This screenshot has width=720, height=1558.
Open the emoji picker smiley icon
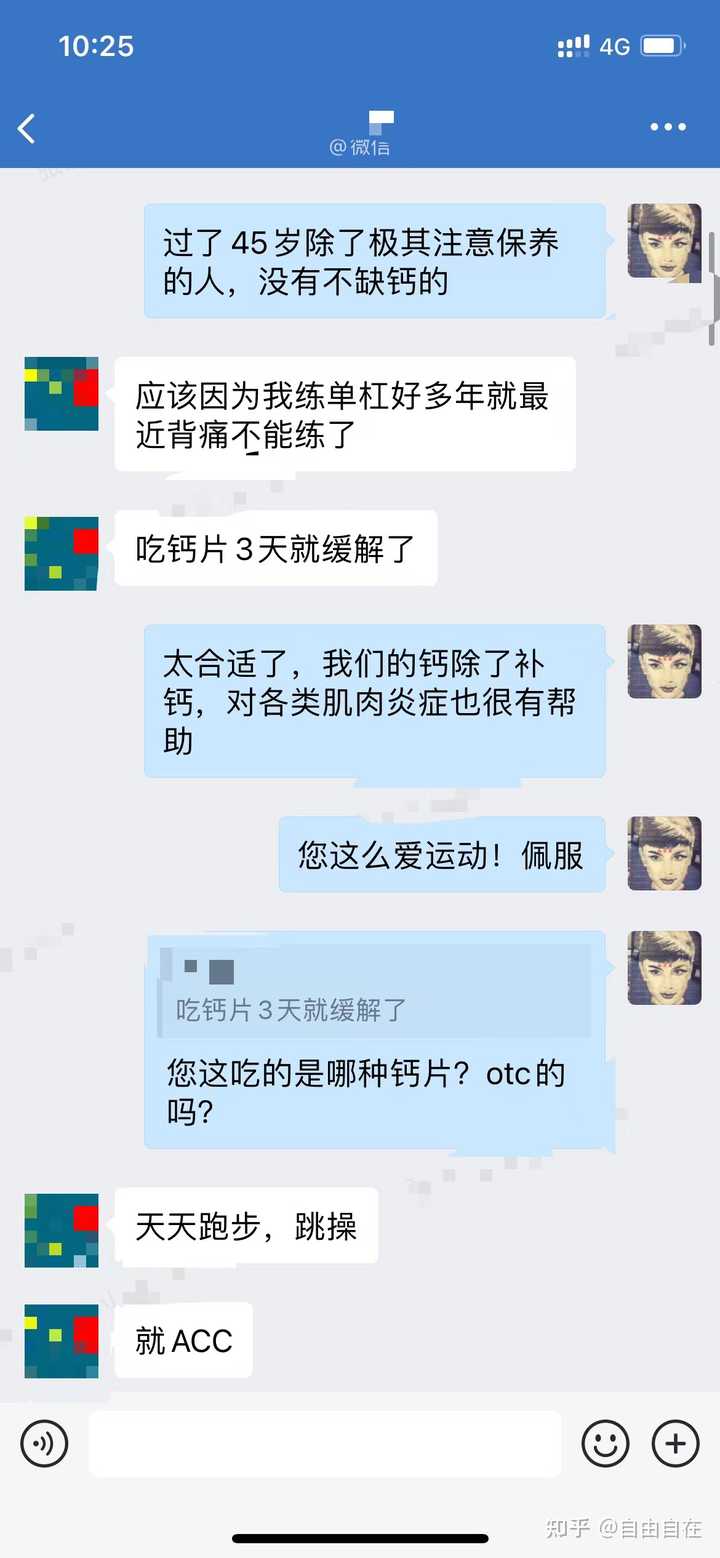(x=606, y=1444)
